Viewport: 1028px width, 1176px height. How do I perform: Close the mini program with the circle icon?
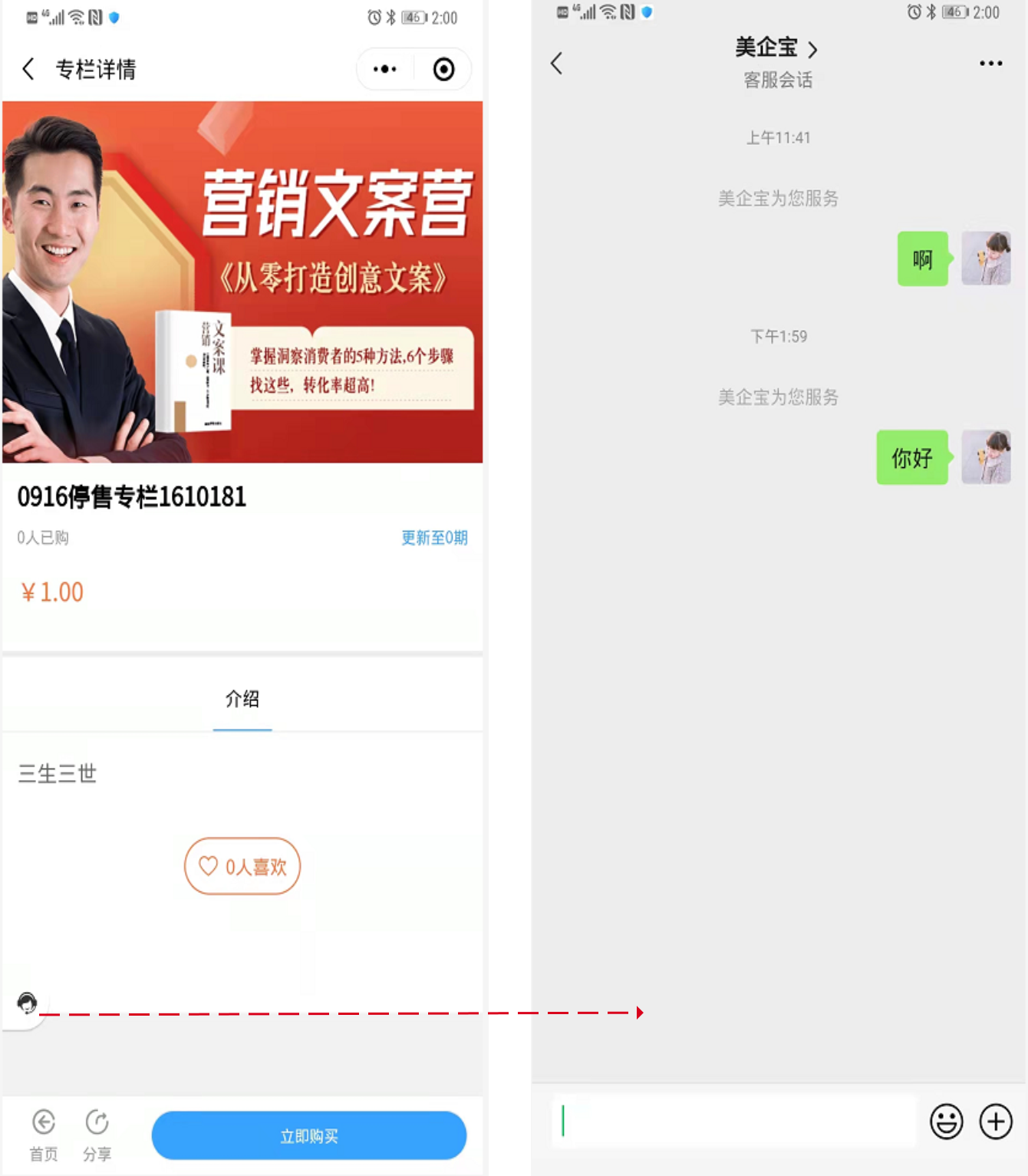pyautogui.click(x=443, y=69)
